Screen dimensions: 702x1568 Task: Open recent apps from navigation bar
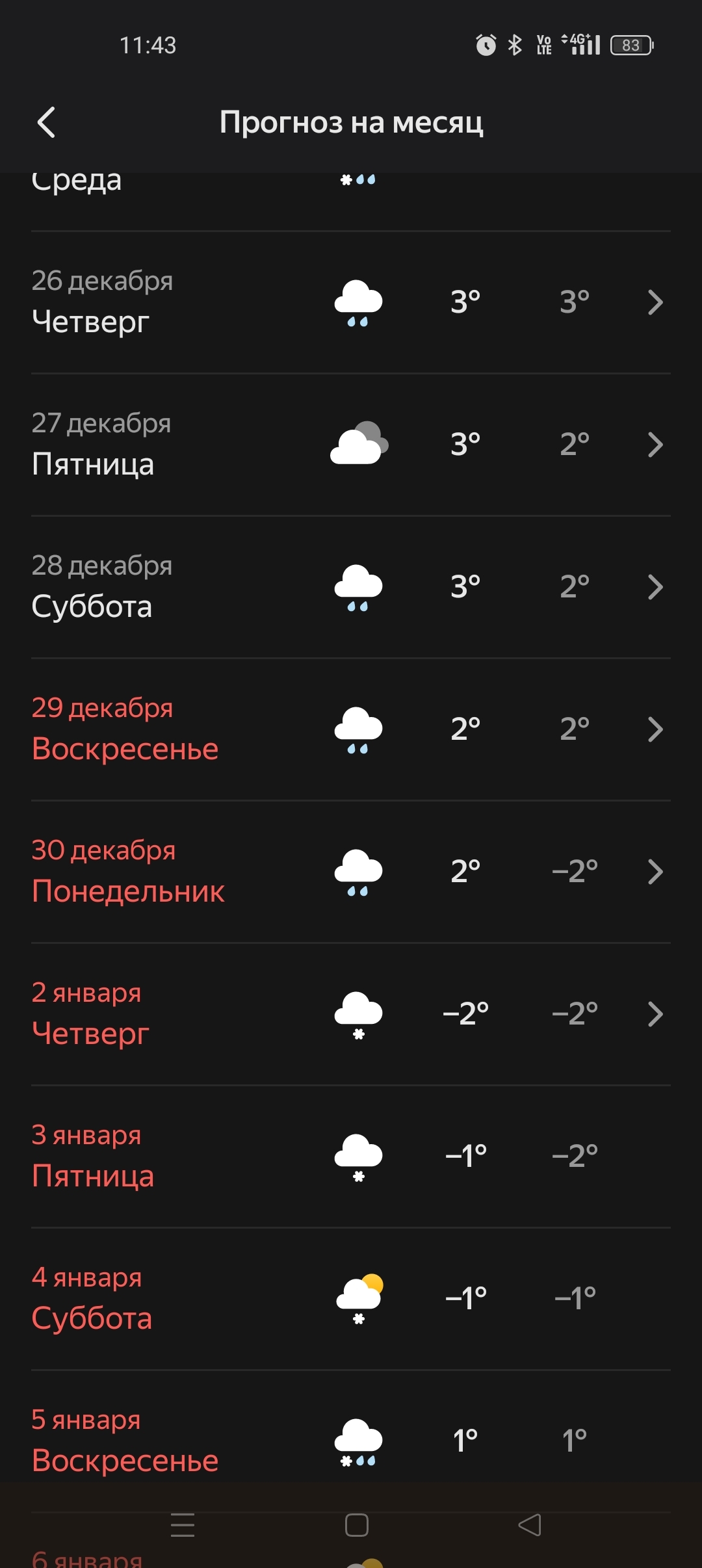183,1525
